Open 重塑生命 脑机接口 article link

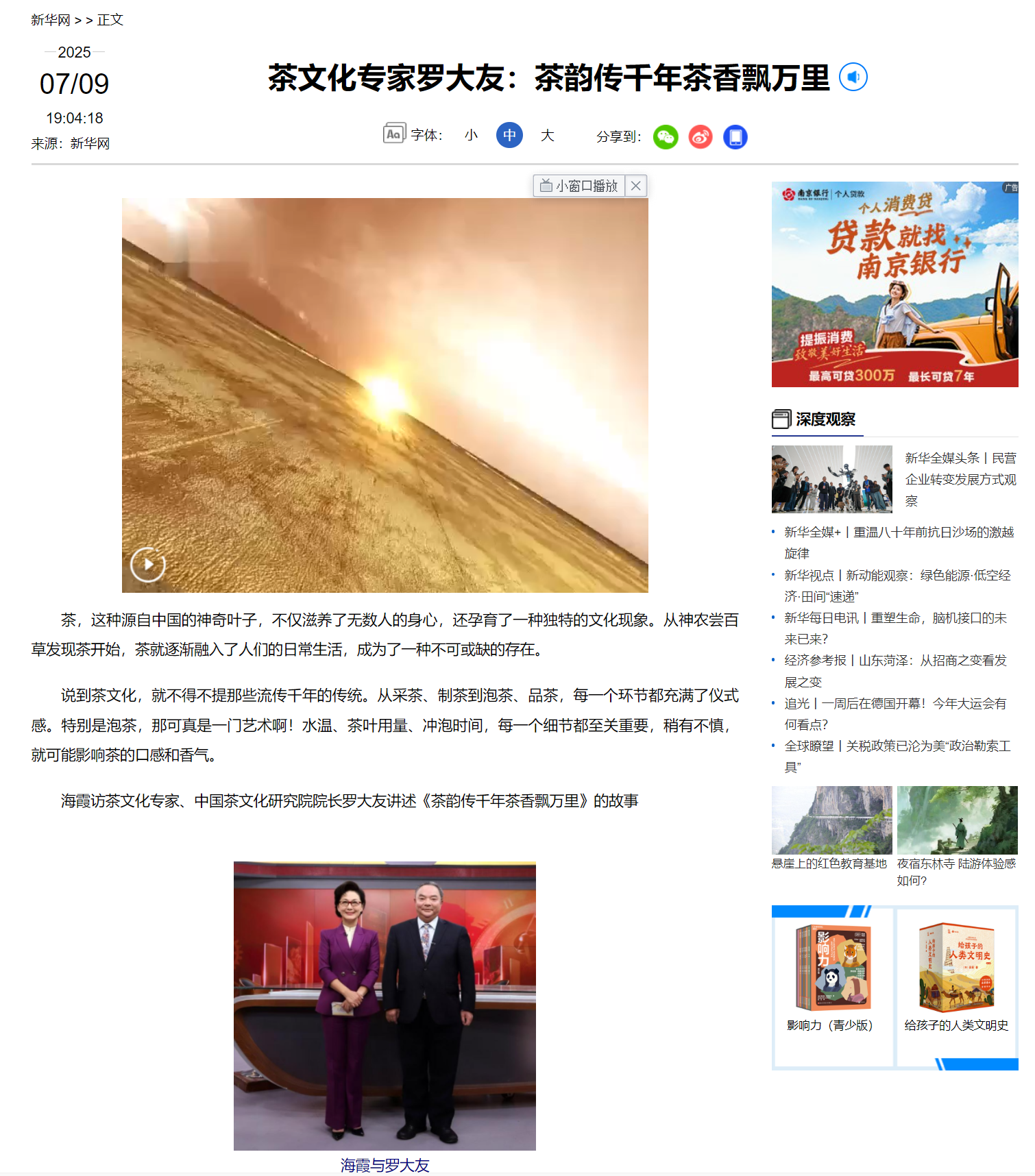click(895, 618)
